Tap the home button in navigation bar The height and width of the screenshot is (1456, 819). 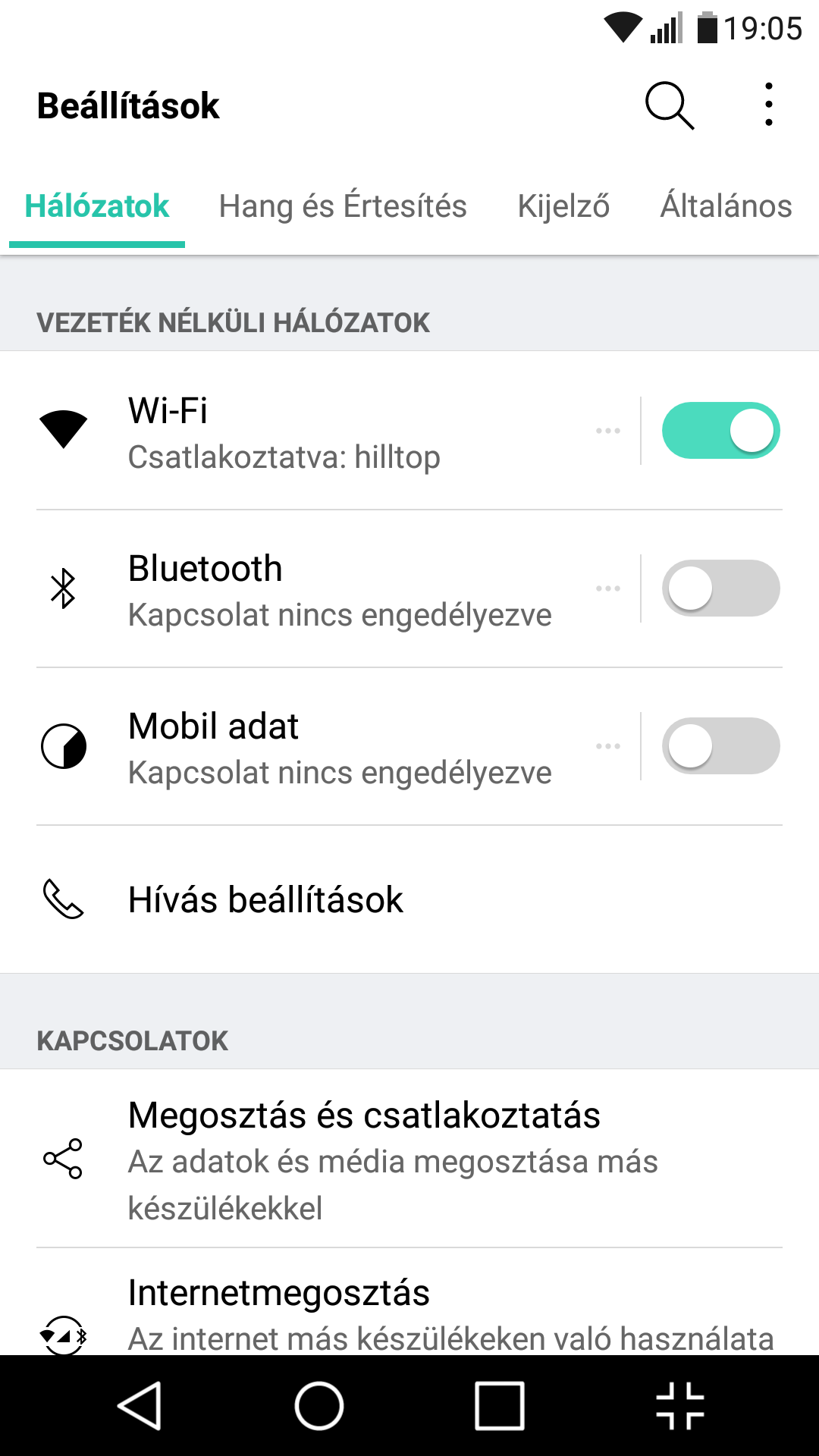click(x=319, y=1405)
